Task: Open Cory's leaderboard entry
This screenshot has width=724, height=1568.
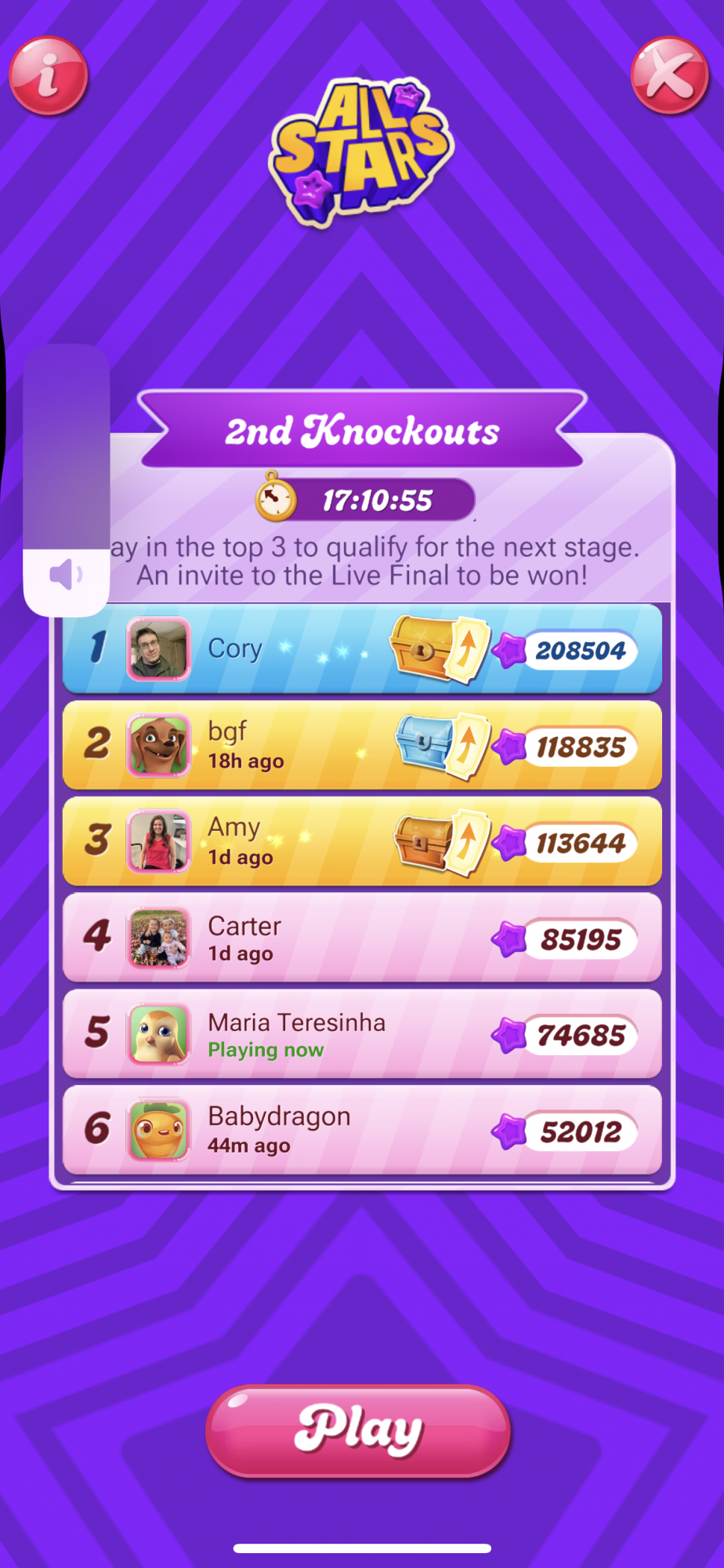Action: (361, 648)
